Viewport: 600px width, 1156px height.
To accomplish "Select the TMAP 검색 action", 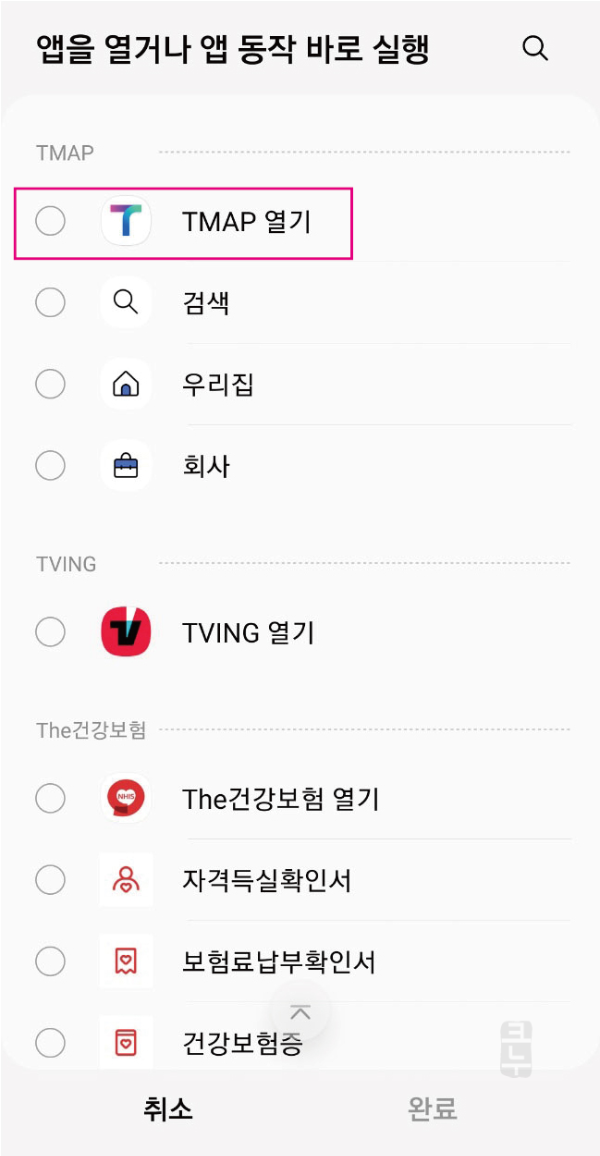I will 300,302.
